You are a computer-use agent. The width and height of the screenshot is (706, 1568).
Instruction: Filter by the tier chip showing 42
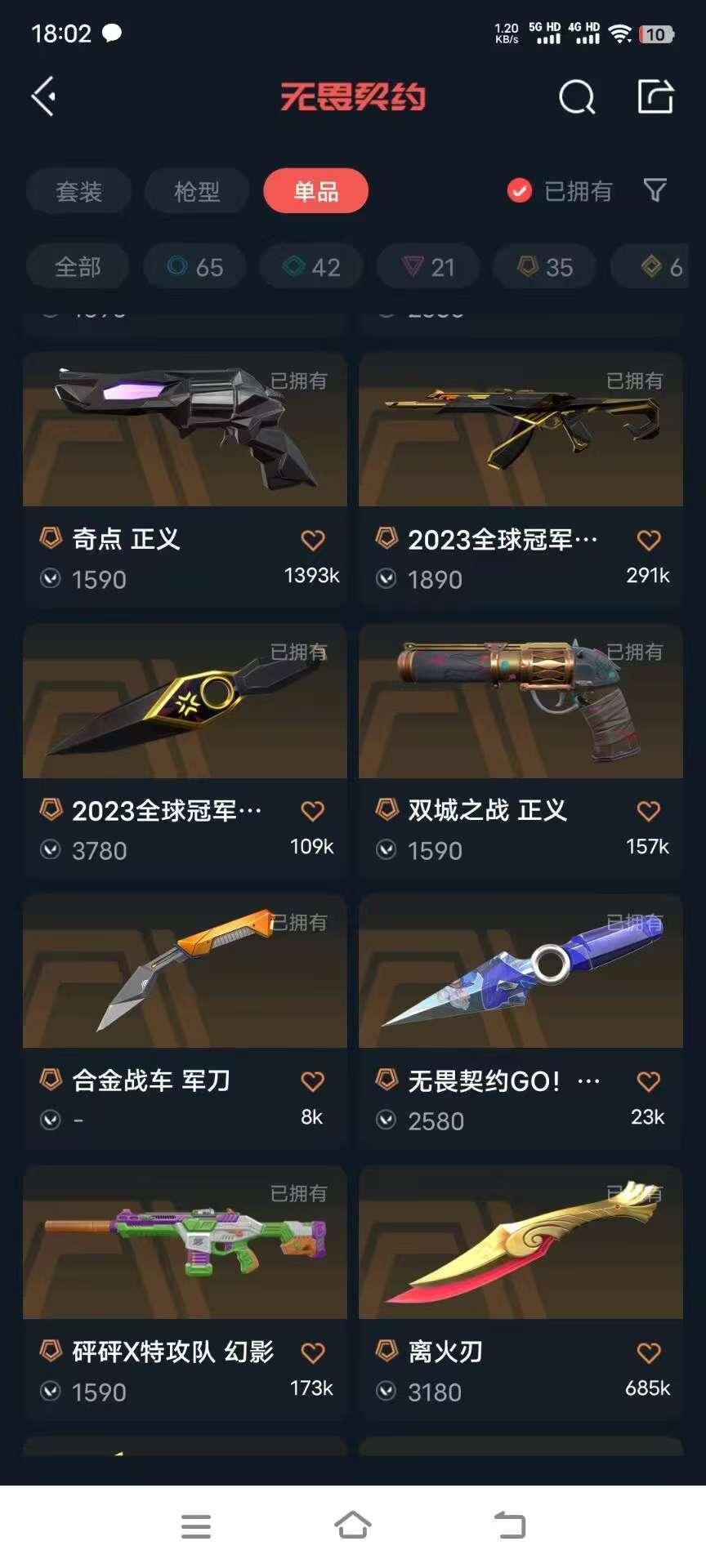(311, 267)
